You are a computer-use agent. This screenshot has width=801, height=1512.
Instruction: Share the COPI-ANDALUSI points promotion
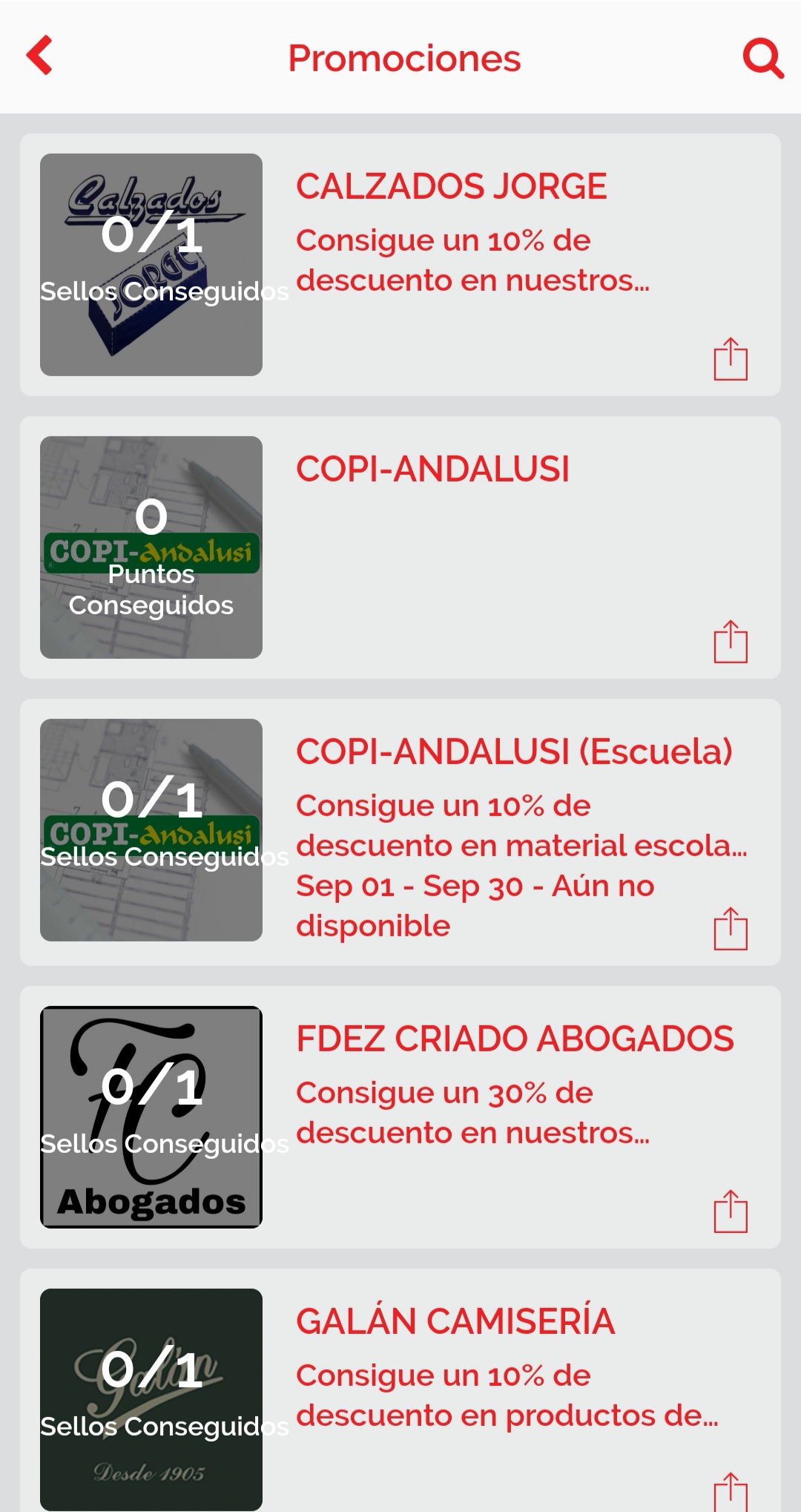tap(731, 642)
